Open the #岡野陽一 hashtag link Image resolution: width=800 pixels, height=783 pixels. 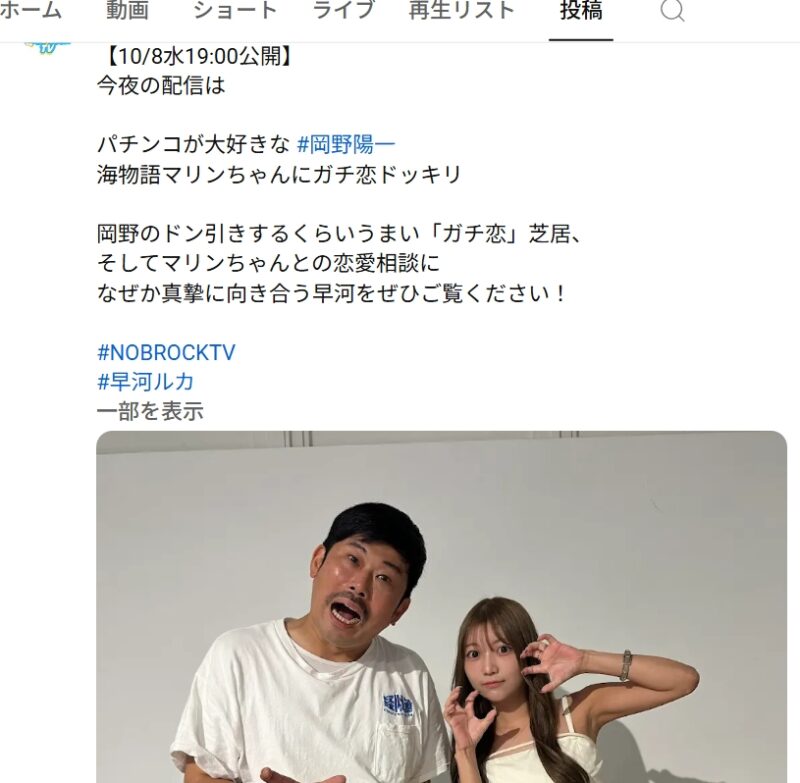click(346, 144)
